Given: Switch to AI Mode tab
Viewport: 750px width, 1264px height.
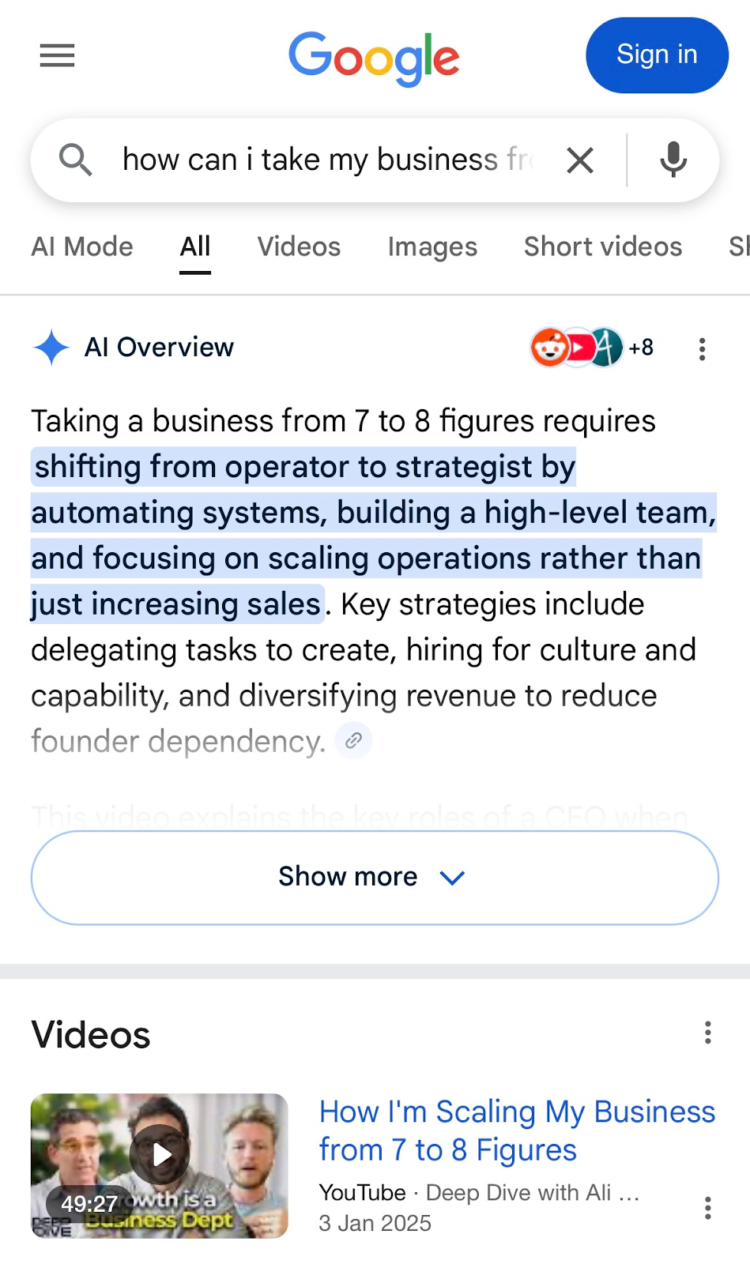Looking at the screenshot, I should tap(82, 247).
